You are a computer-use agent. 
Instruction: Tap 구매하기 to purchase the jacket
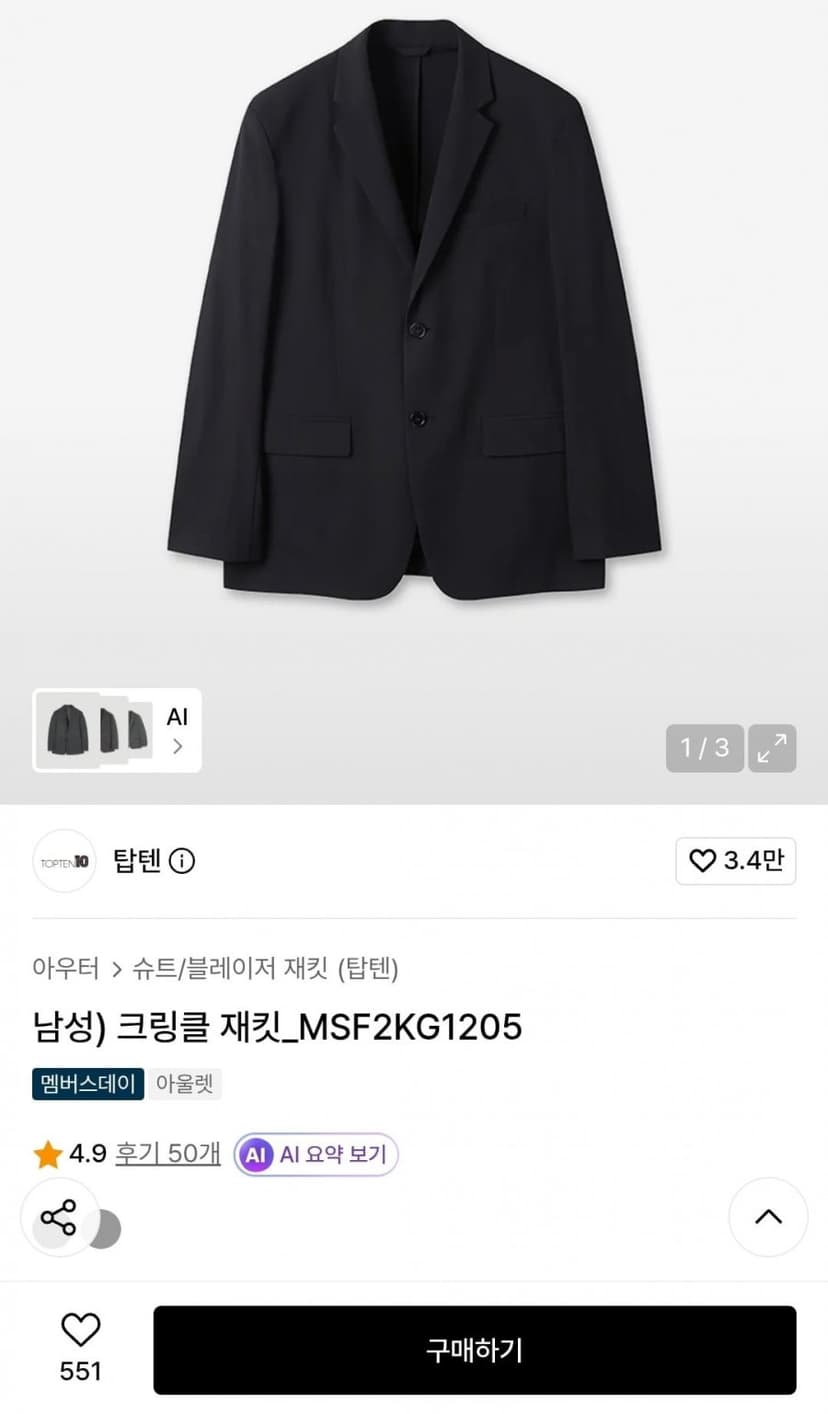point(475,1350)
